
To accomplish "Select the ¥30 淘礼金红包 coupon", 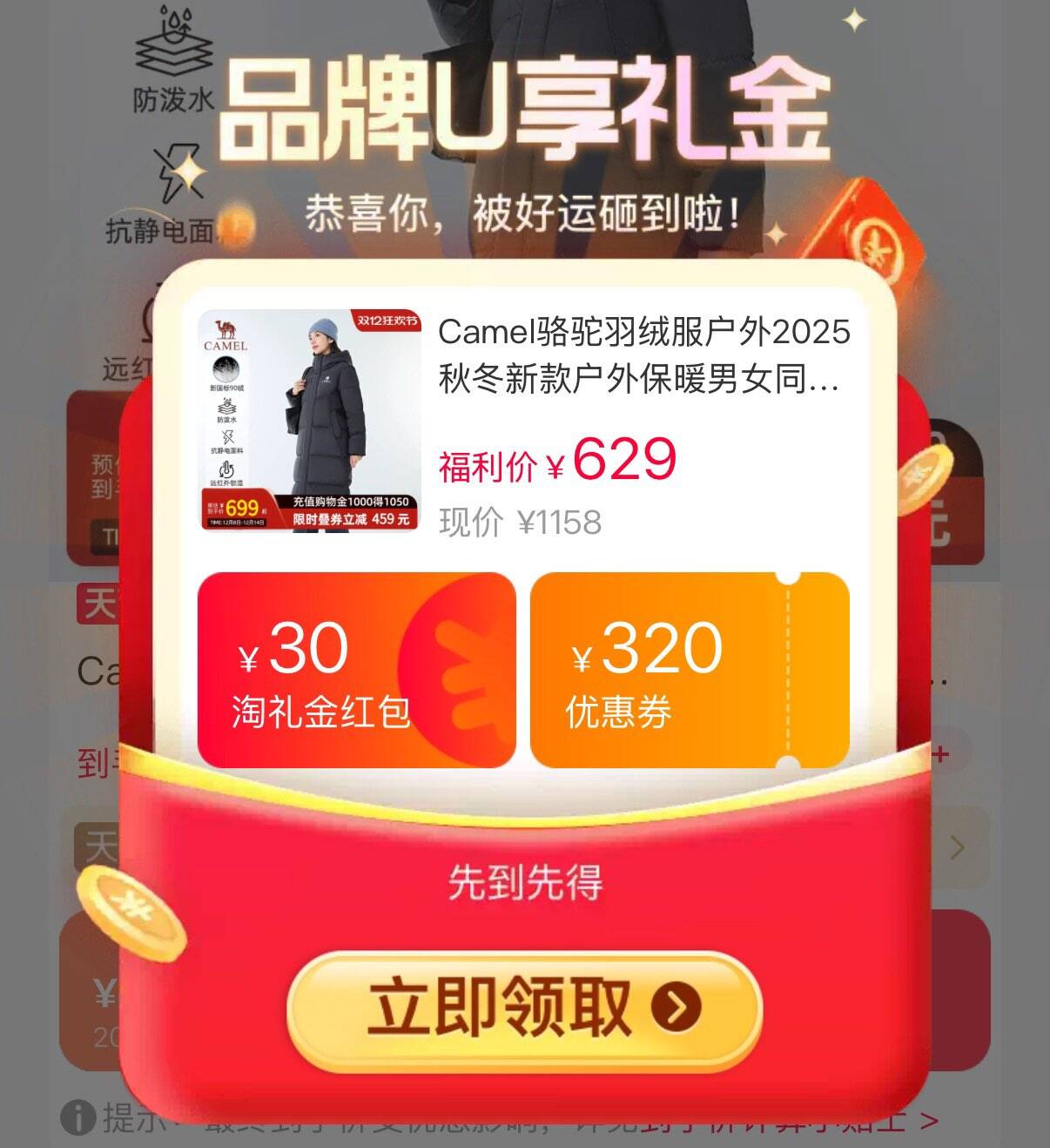I will [x=356, y=670].
